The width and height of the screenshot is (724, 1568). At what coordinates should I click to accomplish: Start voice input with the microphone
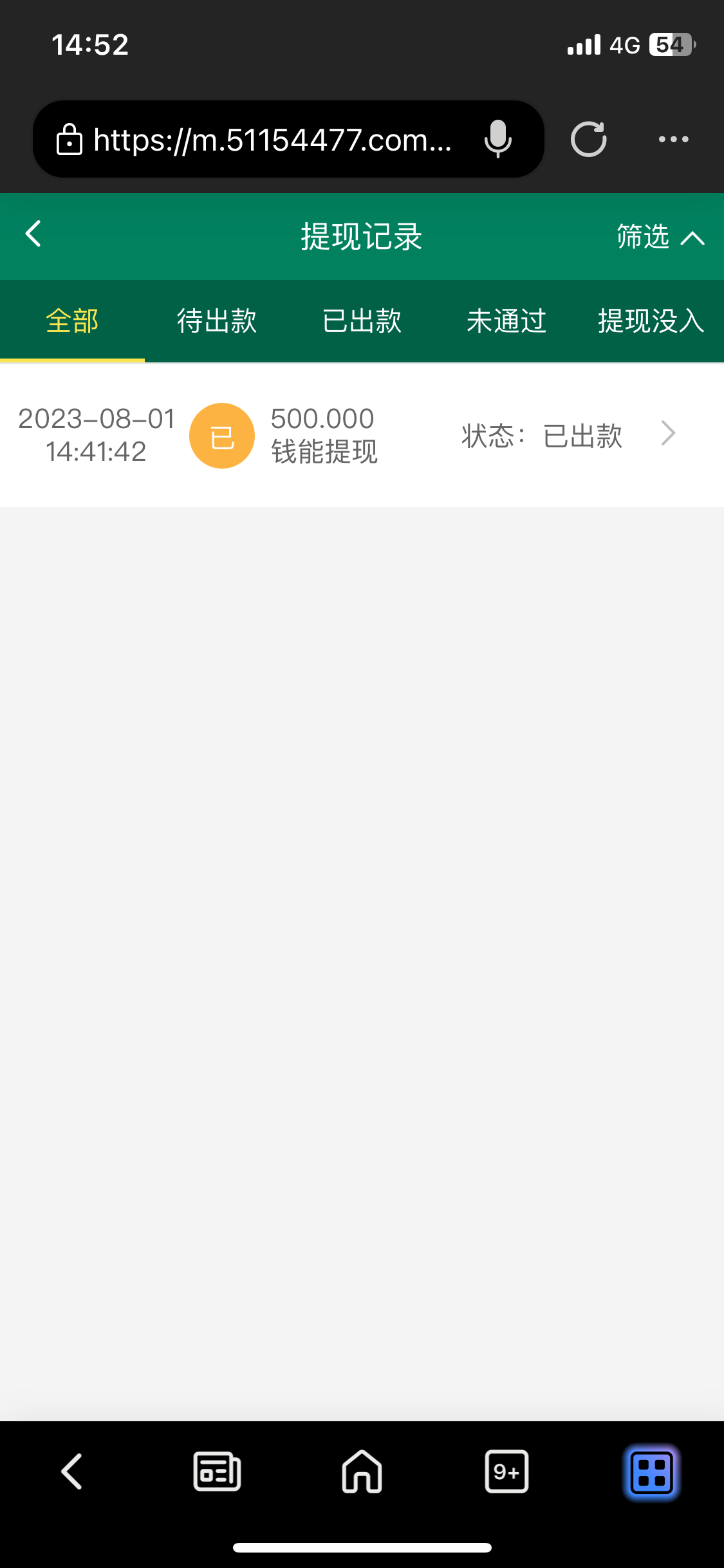pos(497,139)
